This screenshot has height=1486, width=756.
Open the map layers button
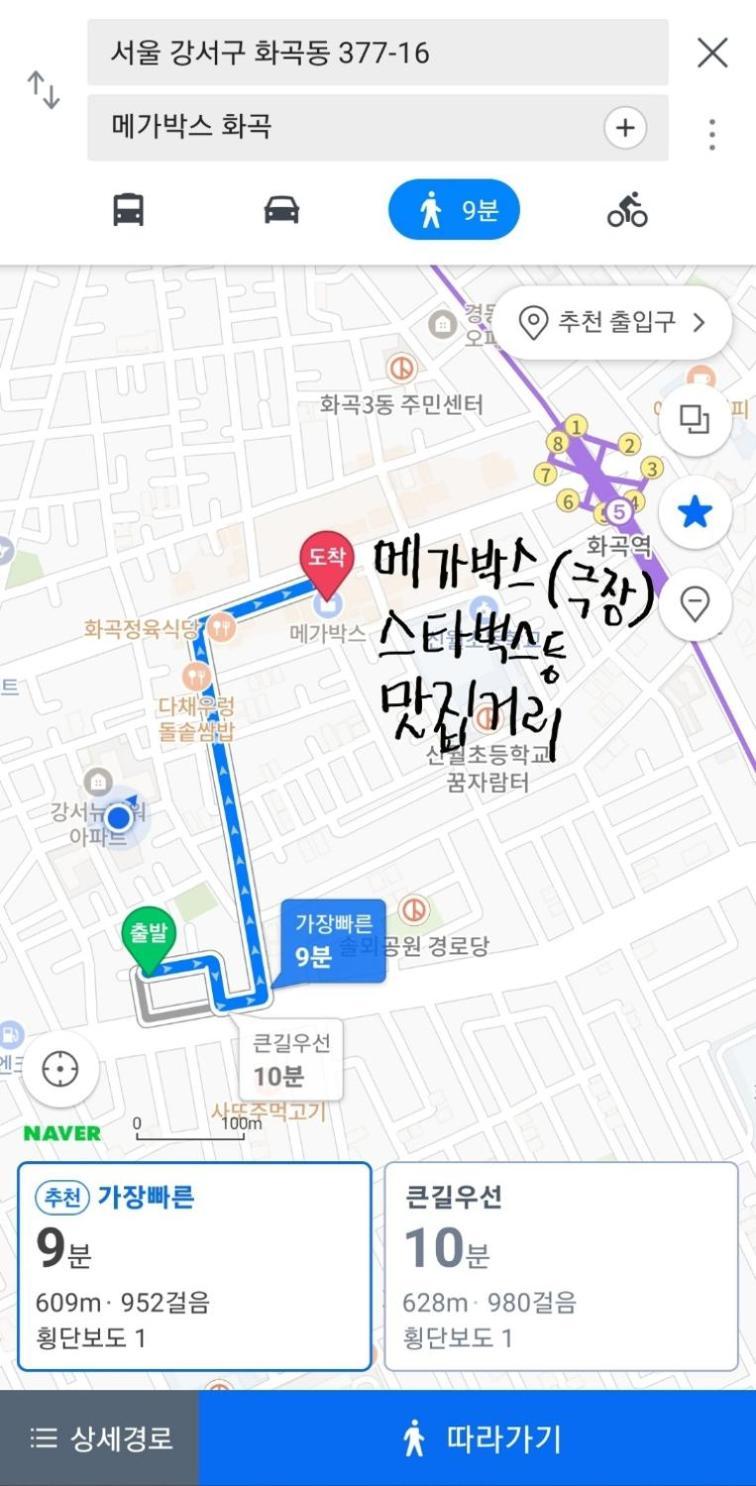point(694,420)
